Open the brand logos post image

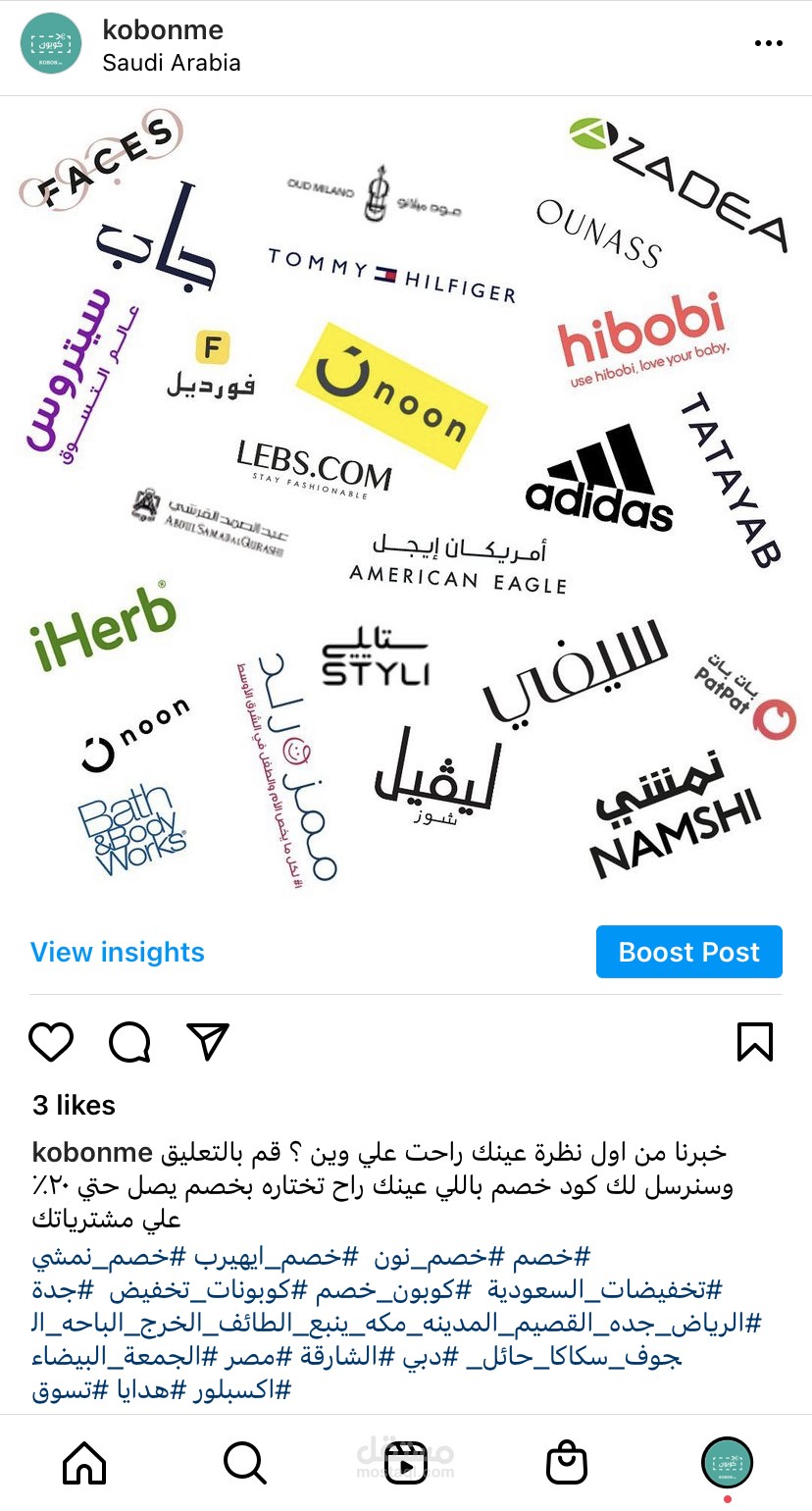pos(406,500)
